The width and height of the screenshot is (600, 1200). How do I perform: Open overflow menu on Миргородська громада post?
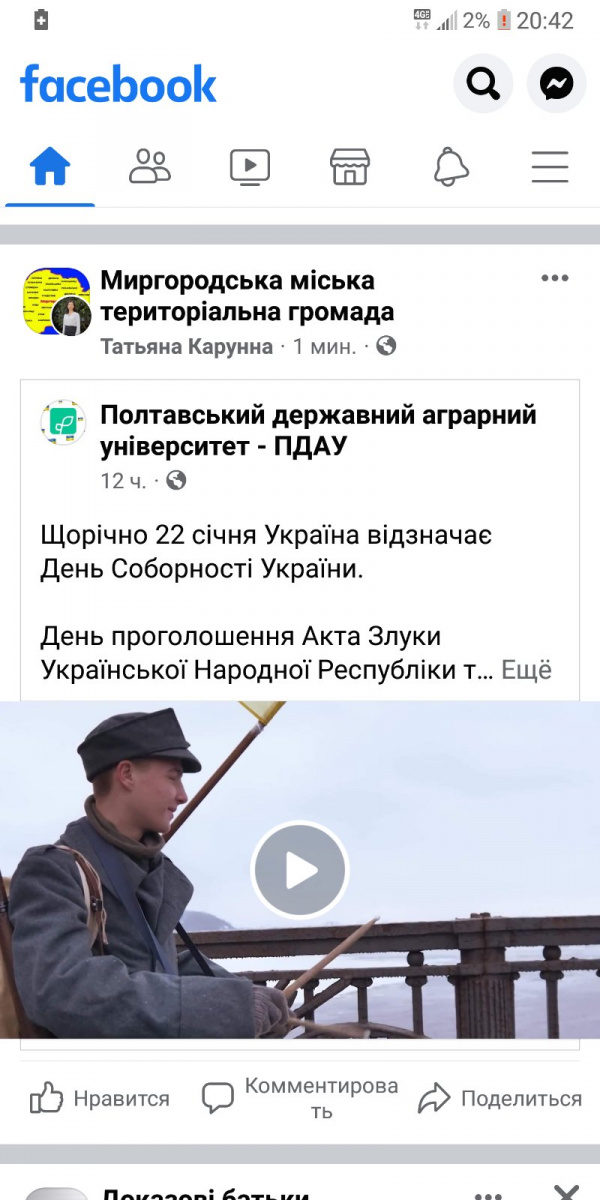click(x=555, y=278)
